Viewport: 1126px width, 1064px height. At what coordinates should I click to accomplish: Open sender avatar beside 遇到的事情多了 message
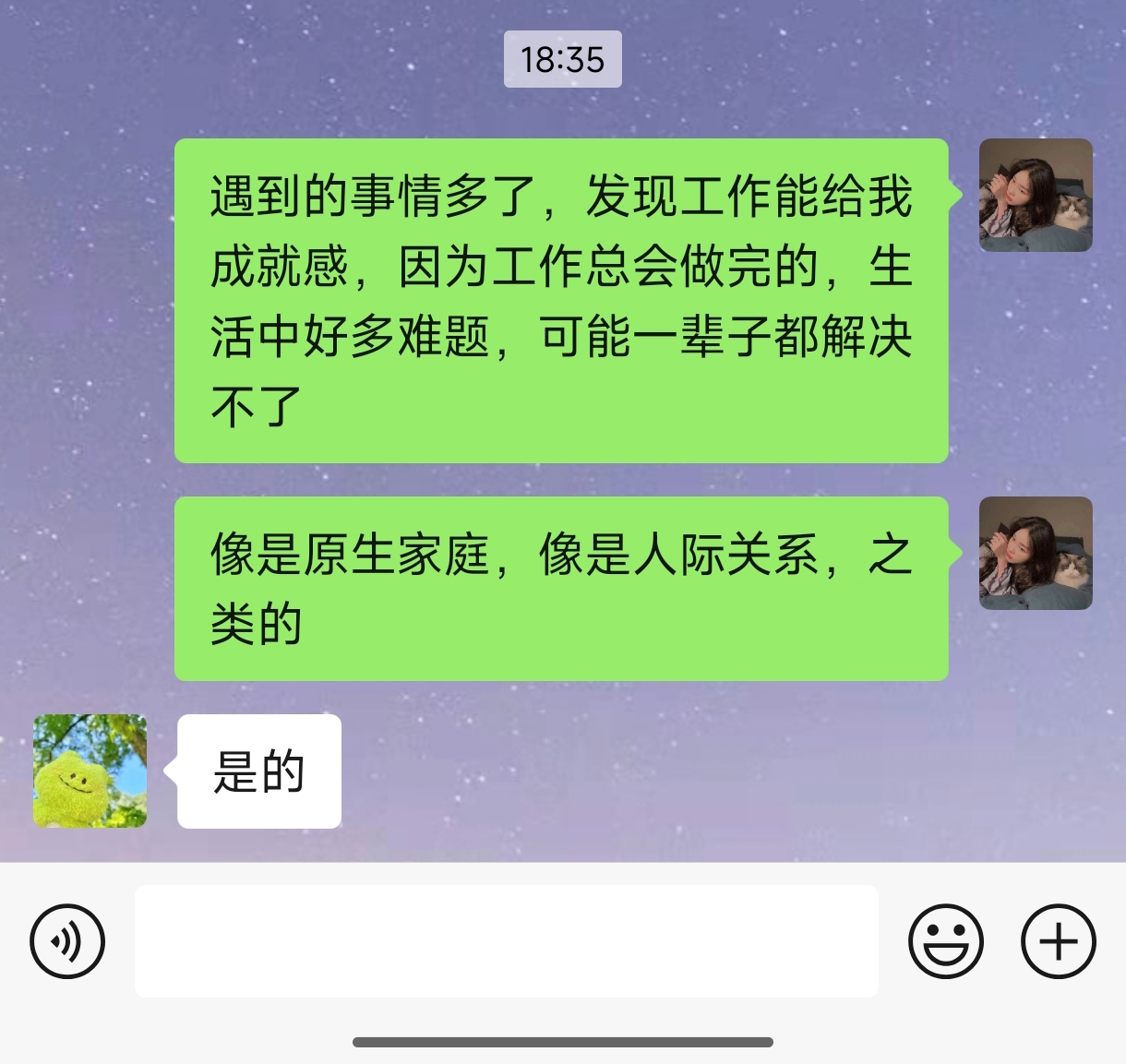[x=1036, y=196]
